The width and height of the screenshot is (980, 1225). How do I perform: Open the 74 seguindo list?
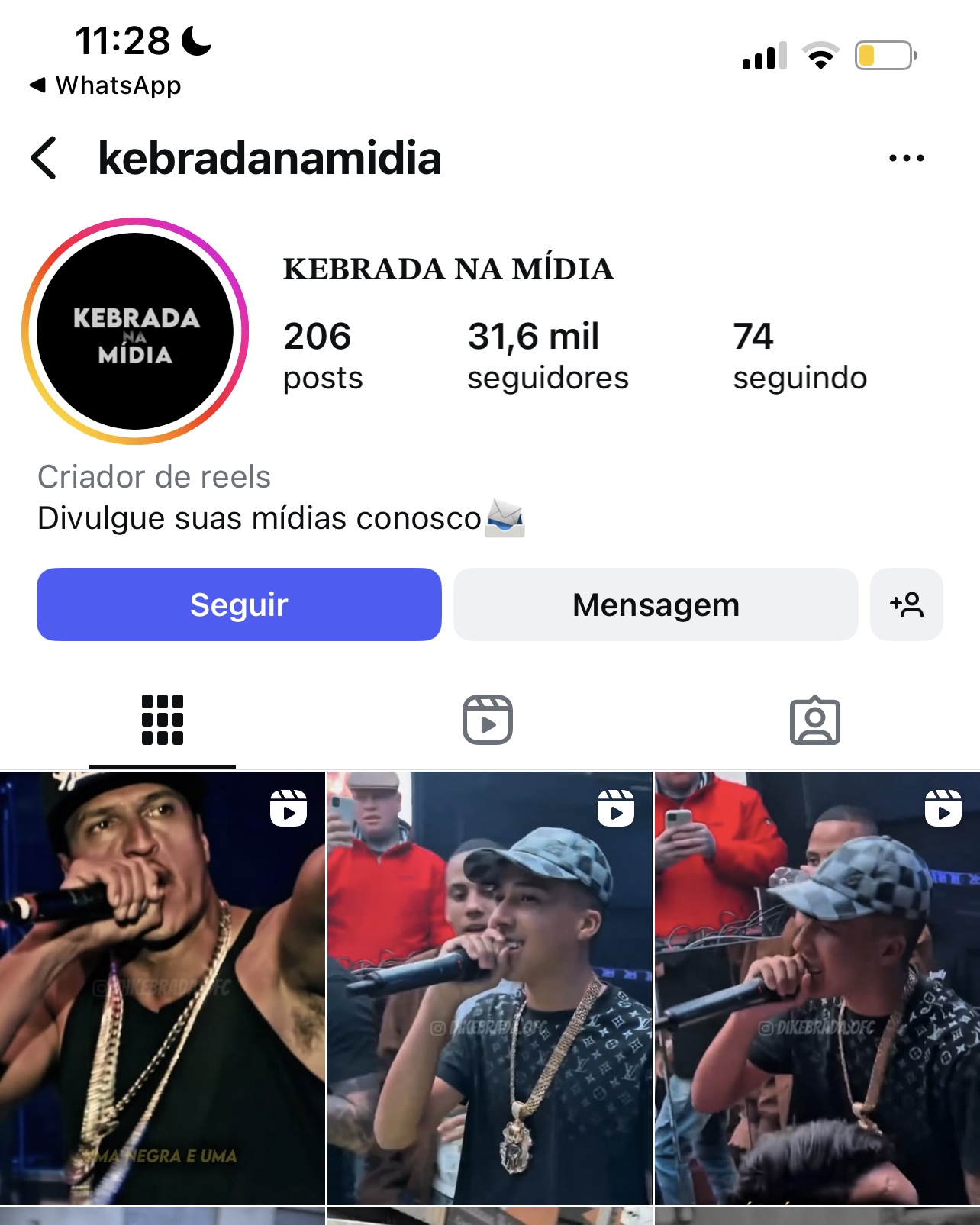pos(799,356)
